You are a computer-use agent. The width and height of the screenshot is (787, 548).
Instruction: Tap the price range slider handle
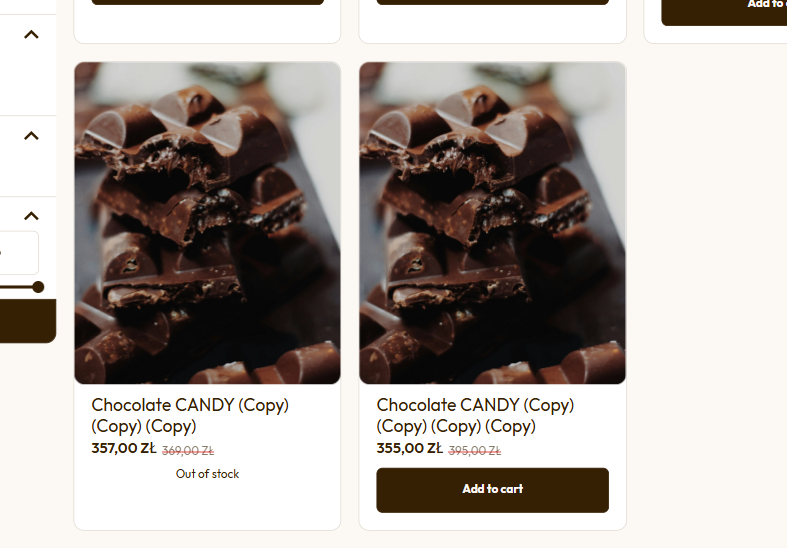pos(38,287)
